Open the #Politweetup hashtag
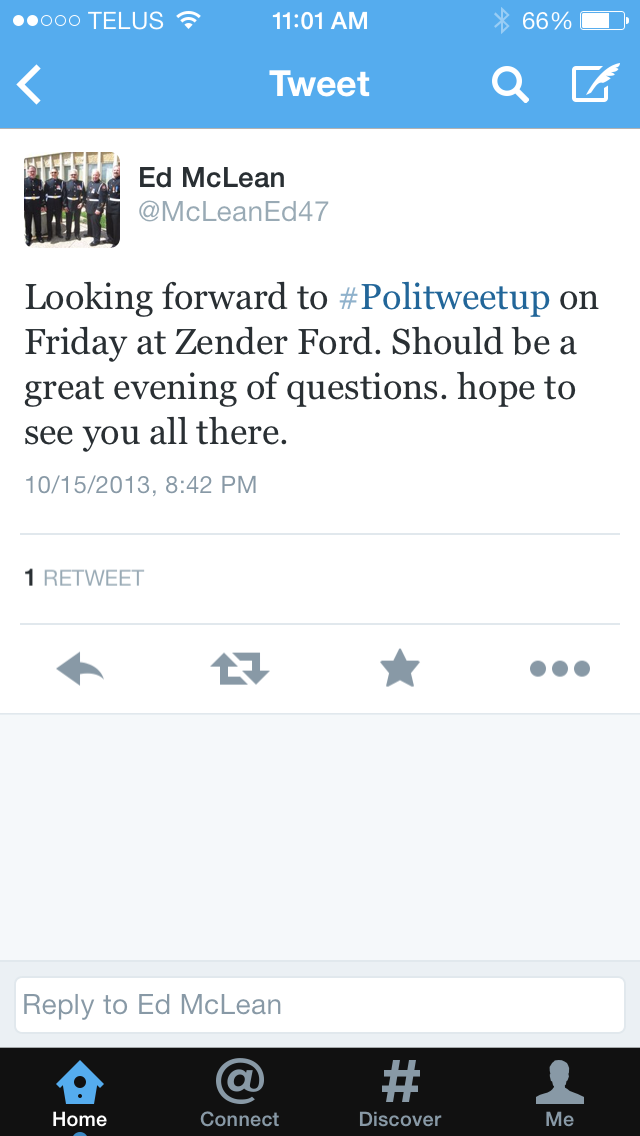Viewport: 640px width, 1136px height. pos(445,297)
